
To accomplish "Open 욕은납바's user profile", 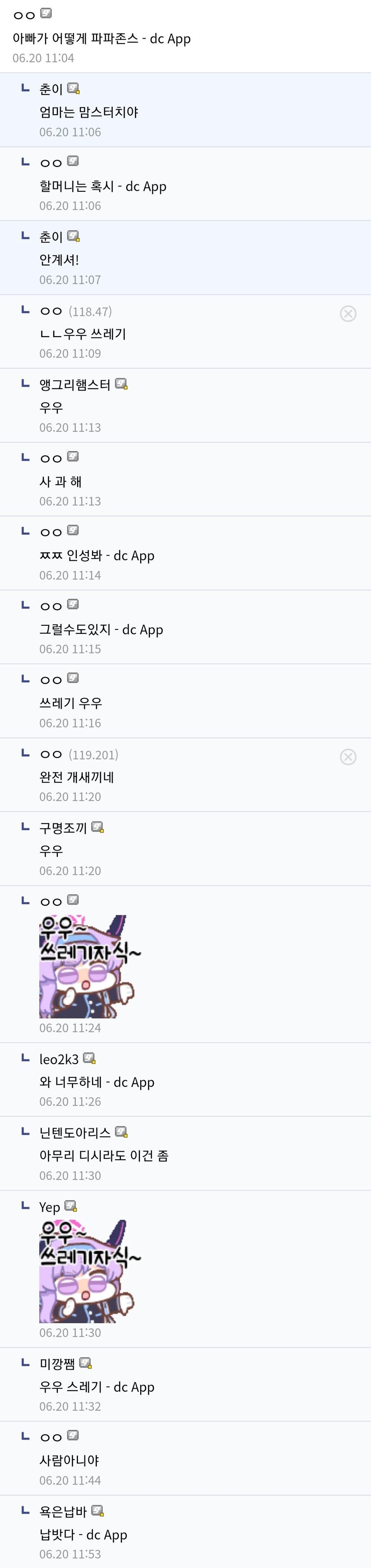I will (63, 1511).
